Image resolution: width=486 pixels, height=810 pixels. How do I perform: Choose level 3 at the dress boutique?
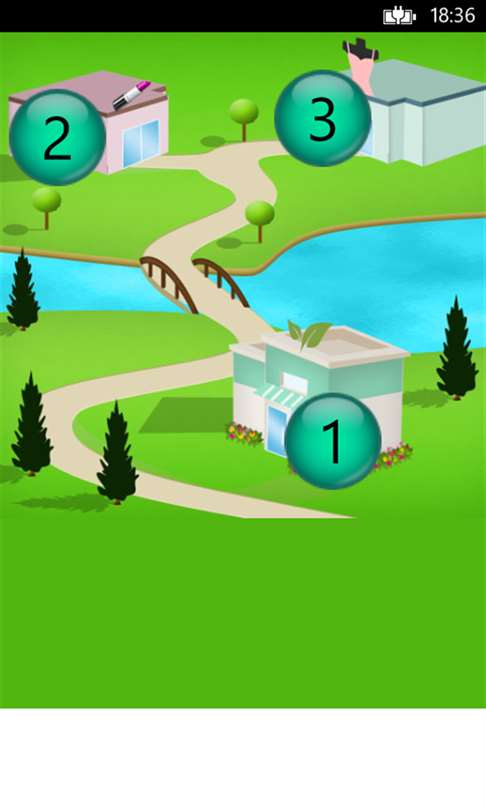(x=322, y=118)
